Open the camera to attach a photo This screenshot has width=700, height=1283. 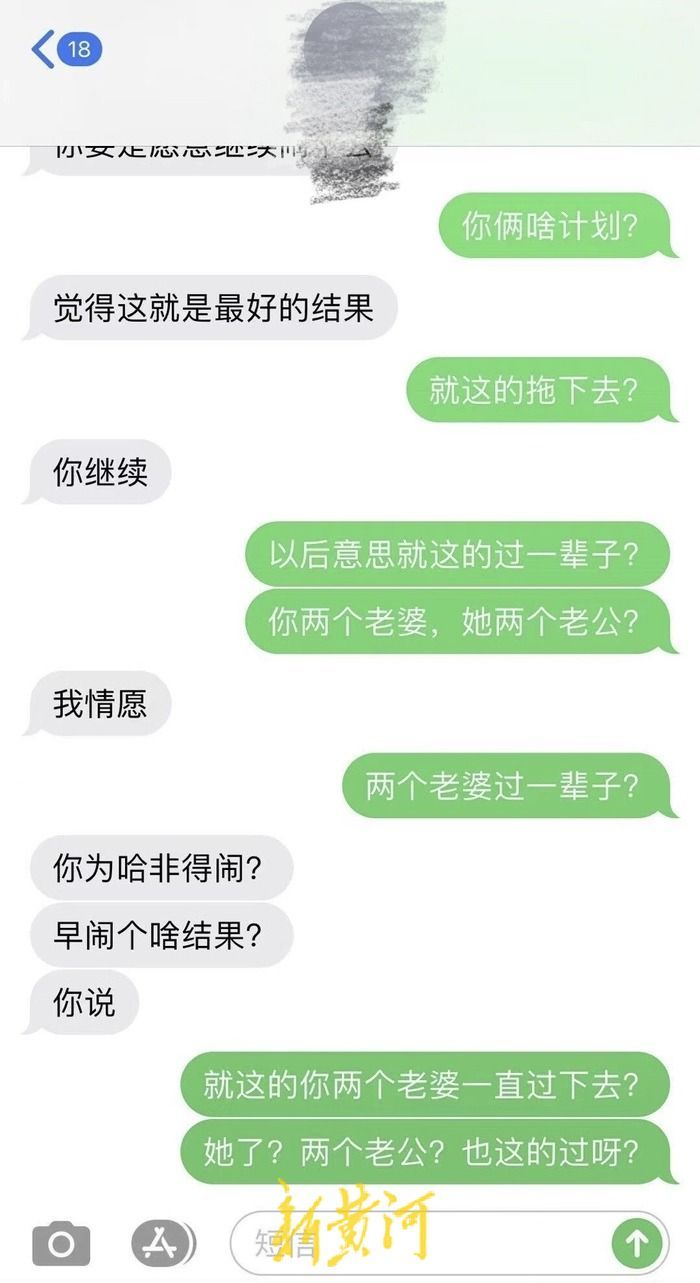click(x=62, y=1243)
